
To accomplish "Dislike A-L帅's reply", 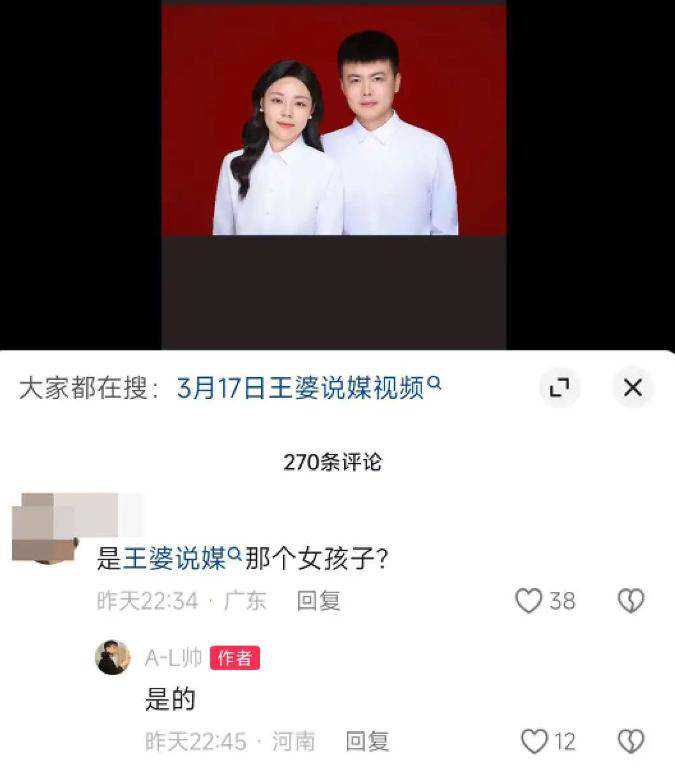I will [630, 741].
